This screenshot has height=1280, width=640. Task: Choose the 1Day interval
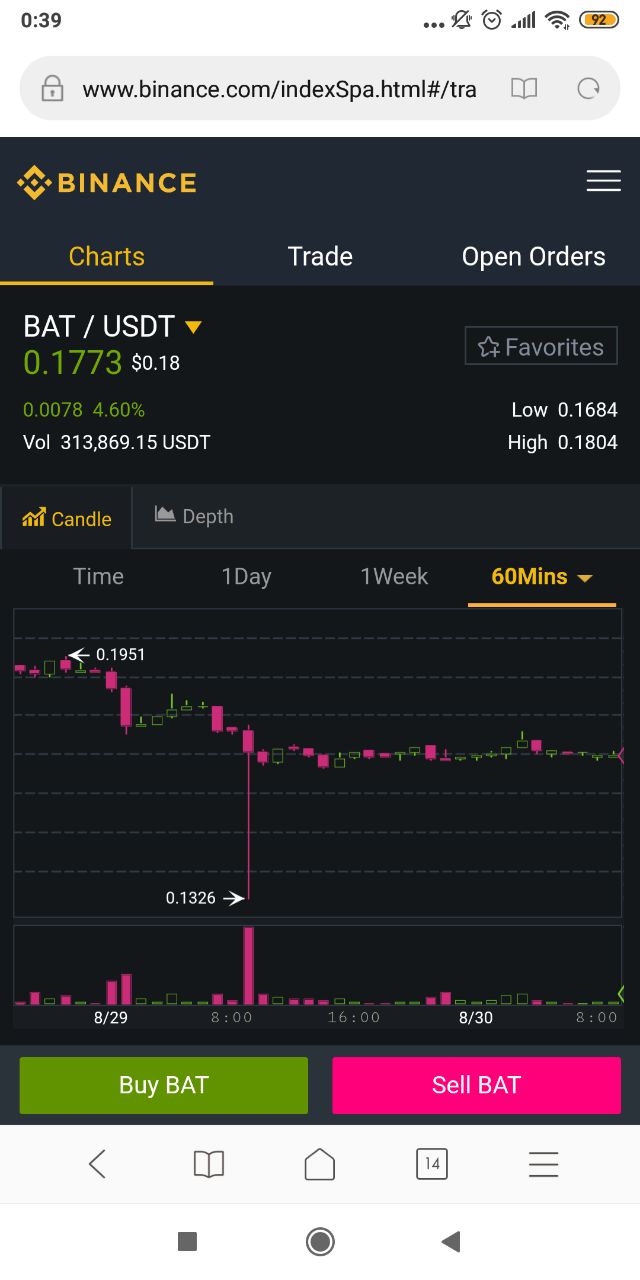coord(246,577)
